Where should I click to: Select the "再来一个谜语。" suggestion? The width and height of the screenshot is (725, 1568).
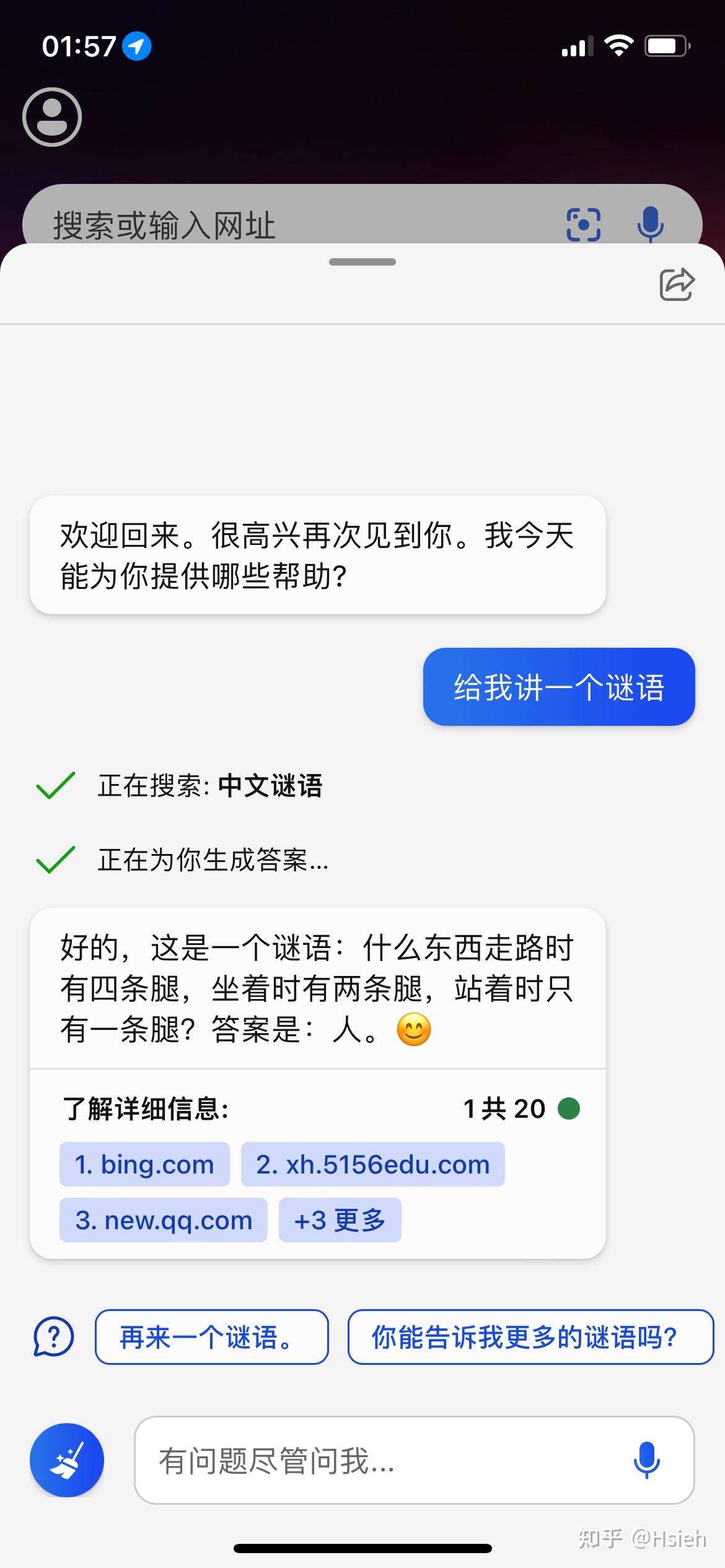(x=211, y=1338)
